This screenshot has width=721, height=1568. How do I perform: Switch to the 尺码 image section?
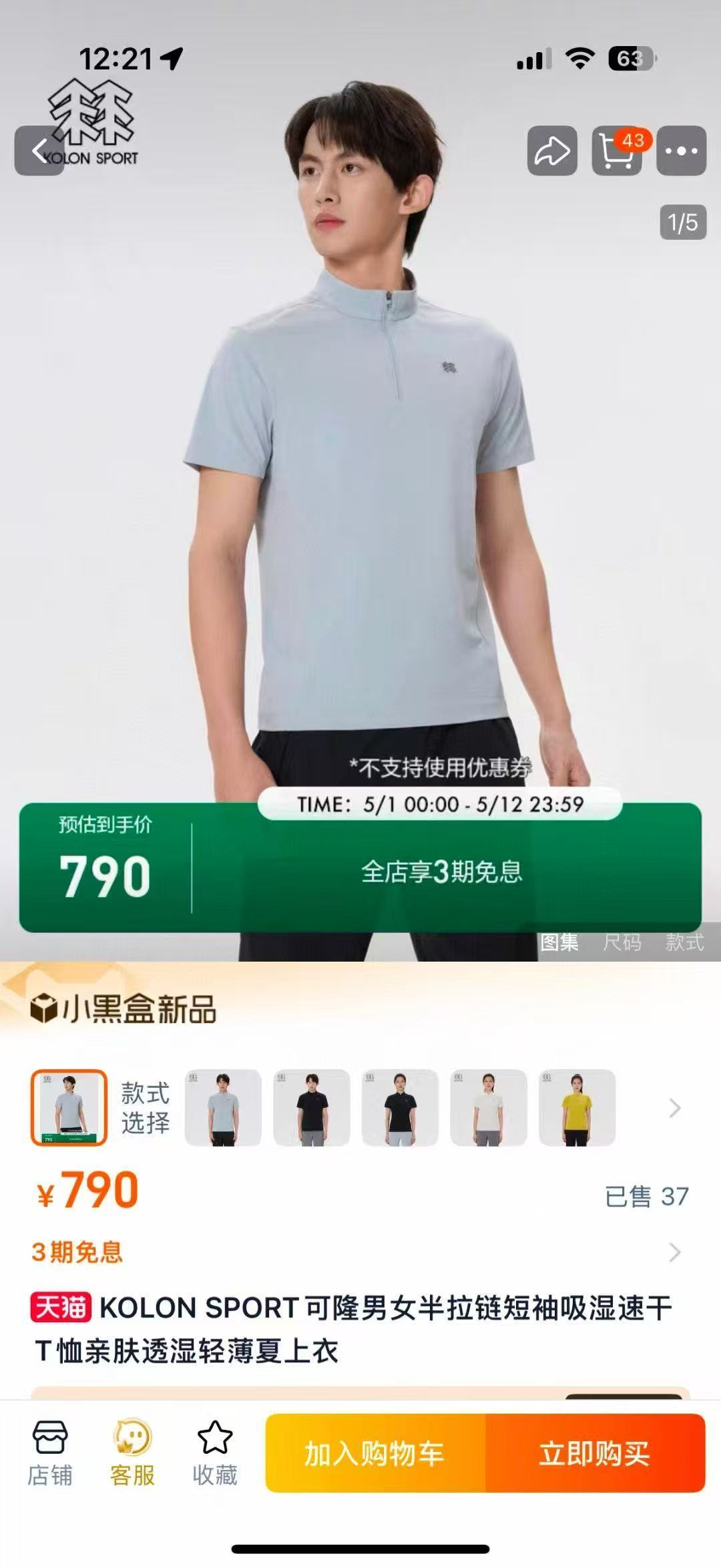622,942
